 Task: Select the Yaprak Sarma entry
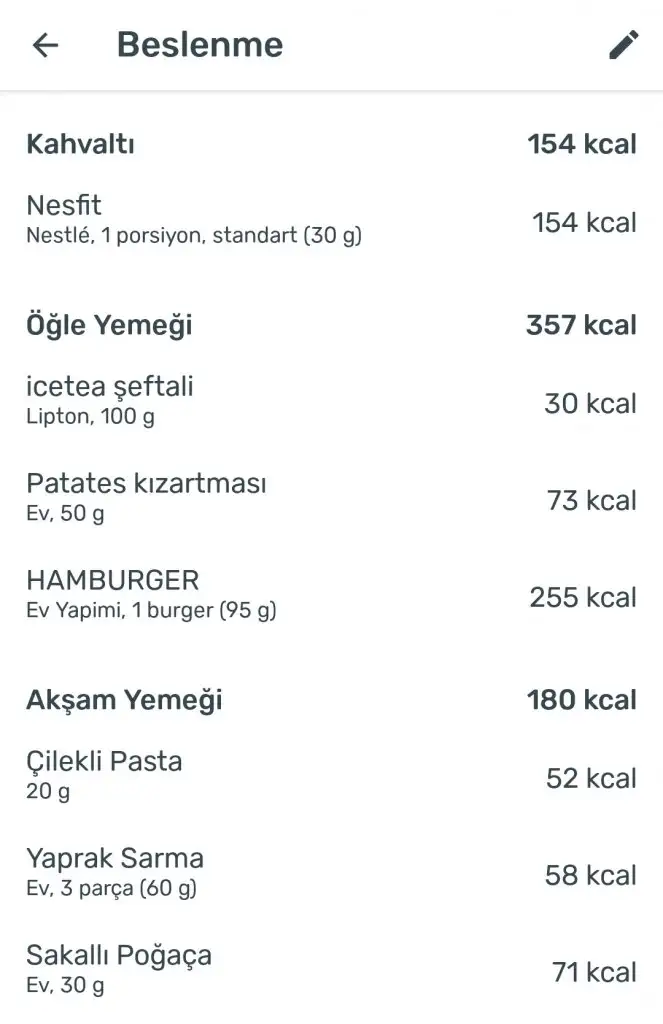pyautogui.click(x=330, y=873)
